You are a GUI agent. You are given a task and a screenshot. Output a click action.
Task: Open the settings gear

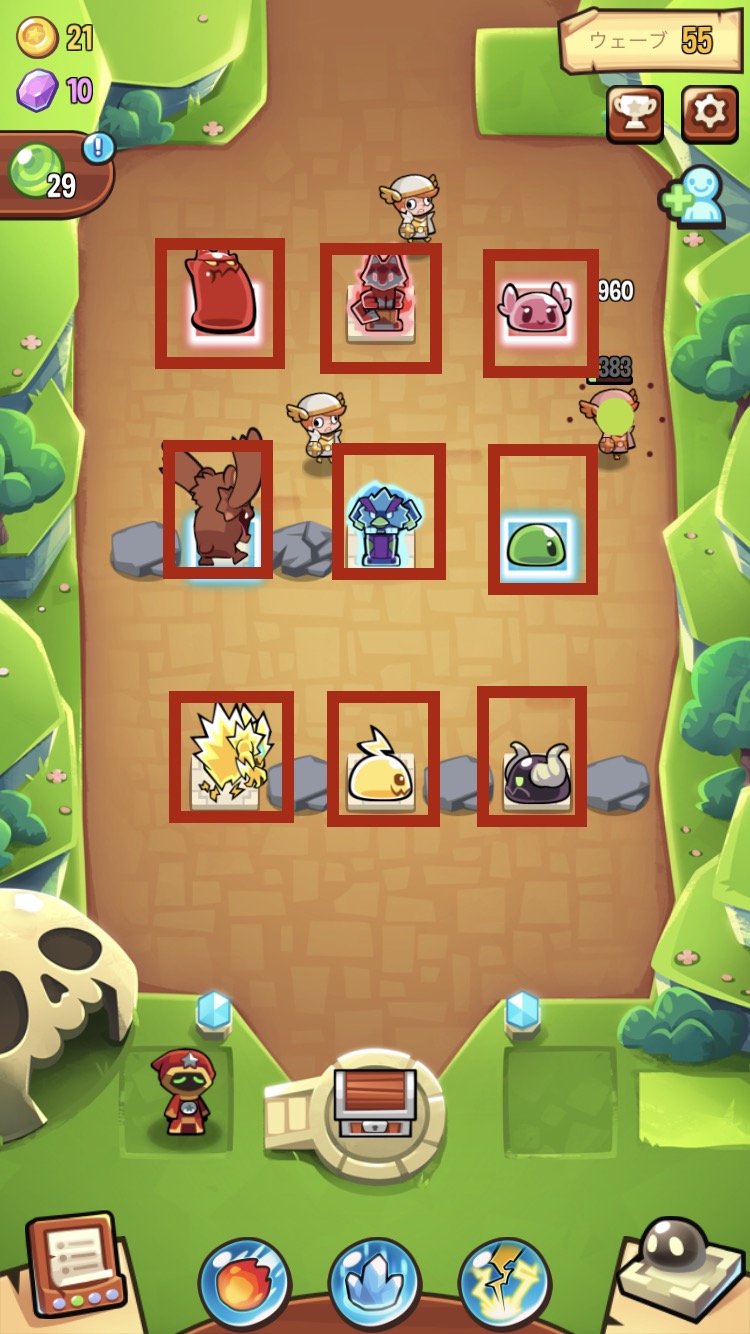tap(709, 112)
